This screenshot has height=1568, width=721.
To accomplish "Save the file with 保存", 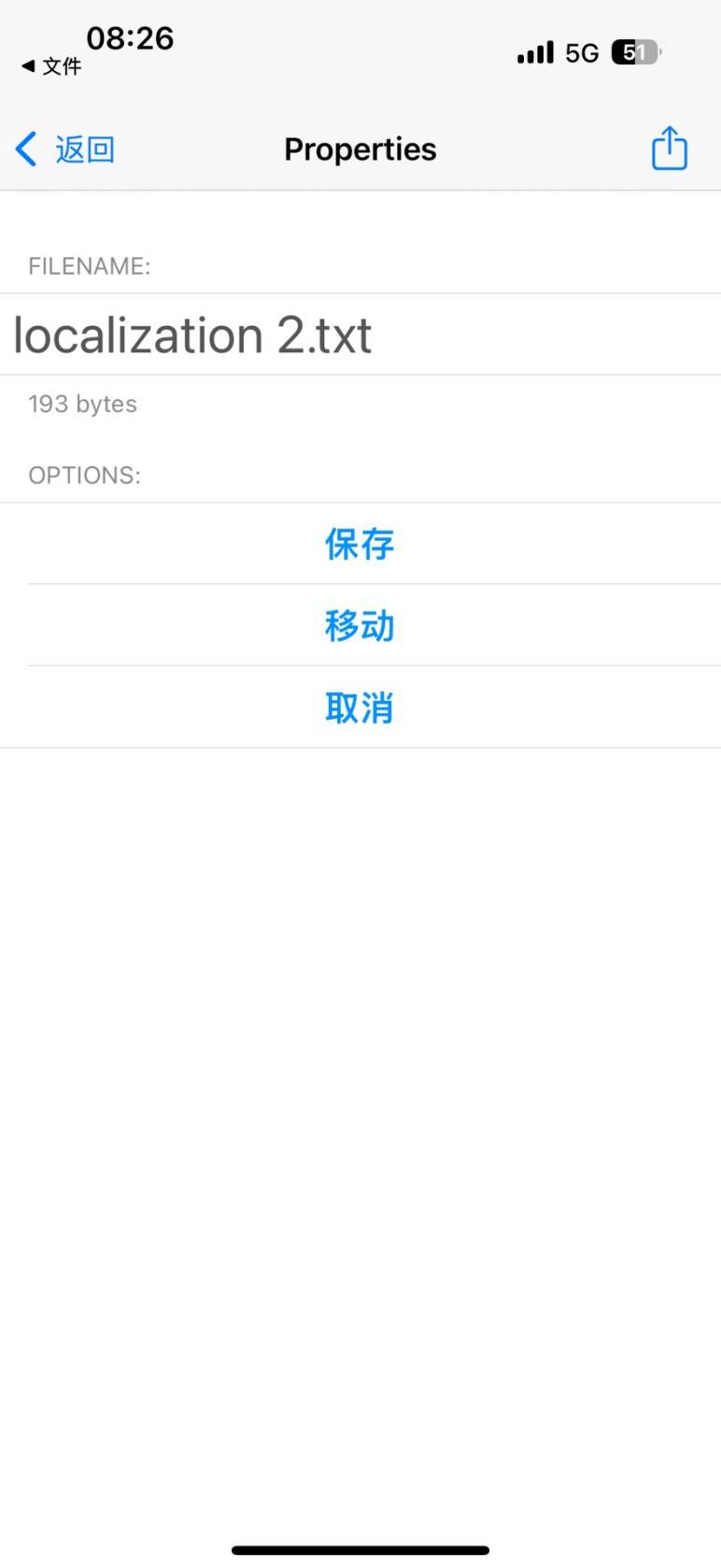I will point(360,544).
